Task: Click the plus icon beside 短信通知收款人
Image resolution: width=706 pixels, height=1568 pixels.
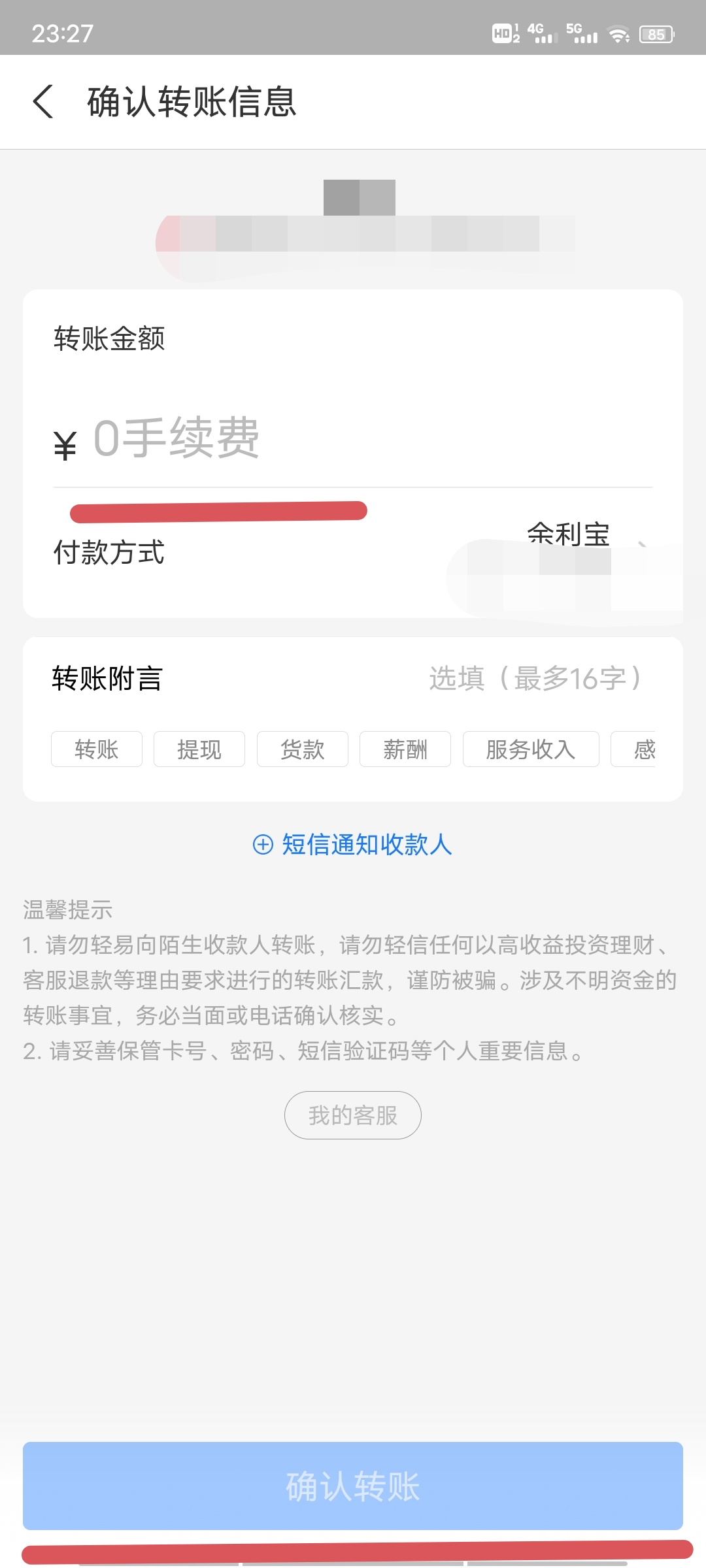Action: (x=263, y=845)
